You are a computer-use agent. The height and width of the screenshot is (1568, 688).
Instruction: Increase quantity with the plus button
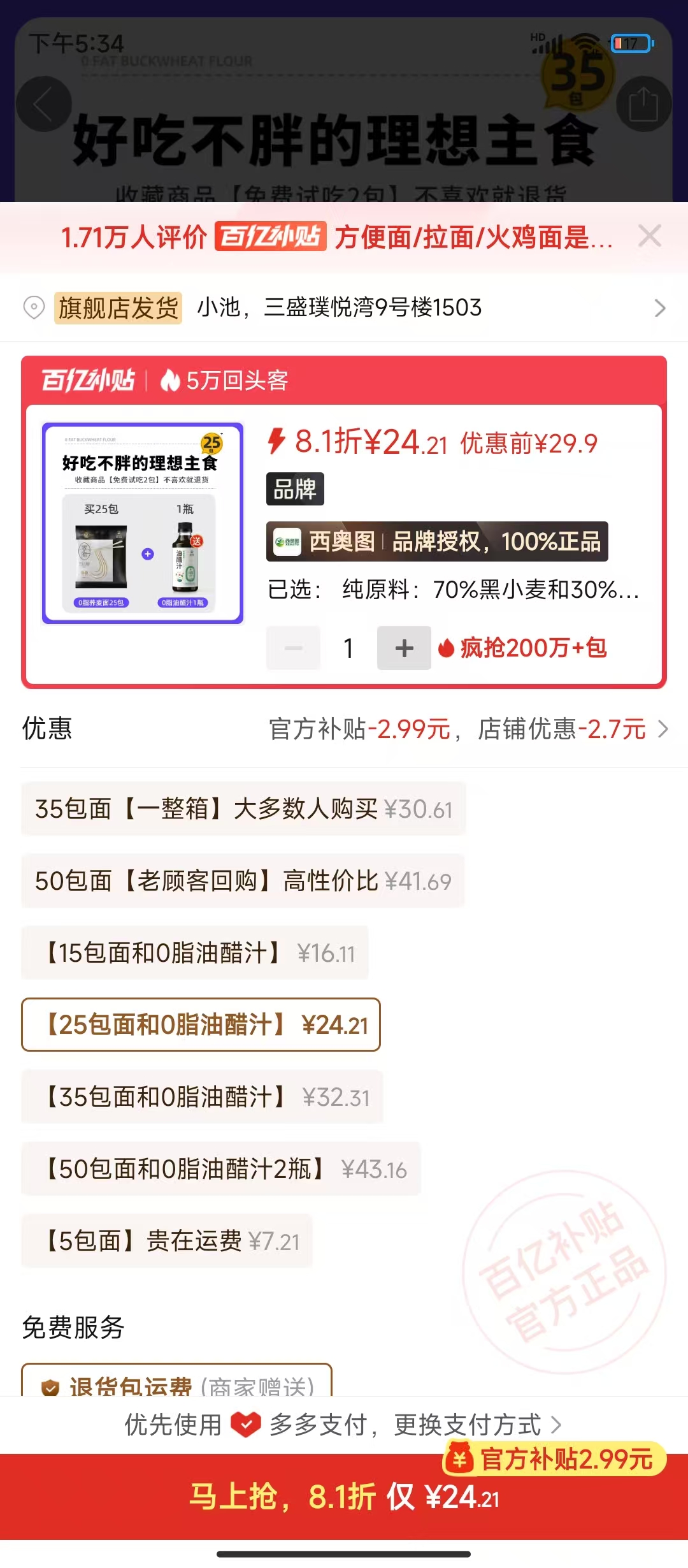(x=404, y=648)
